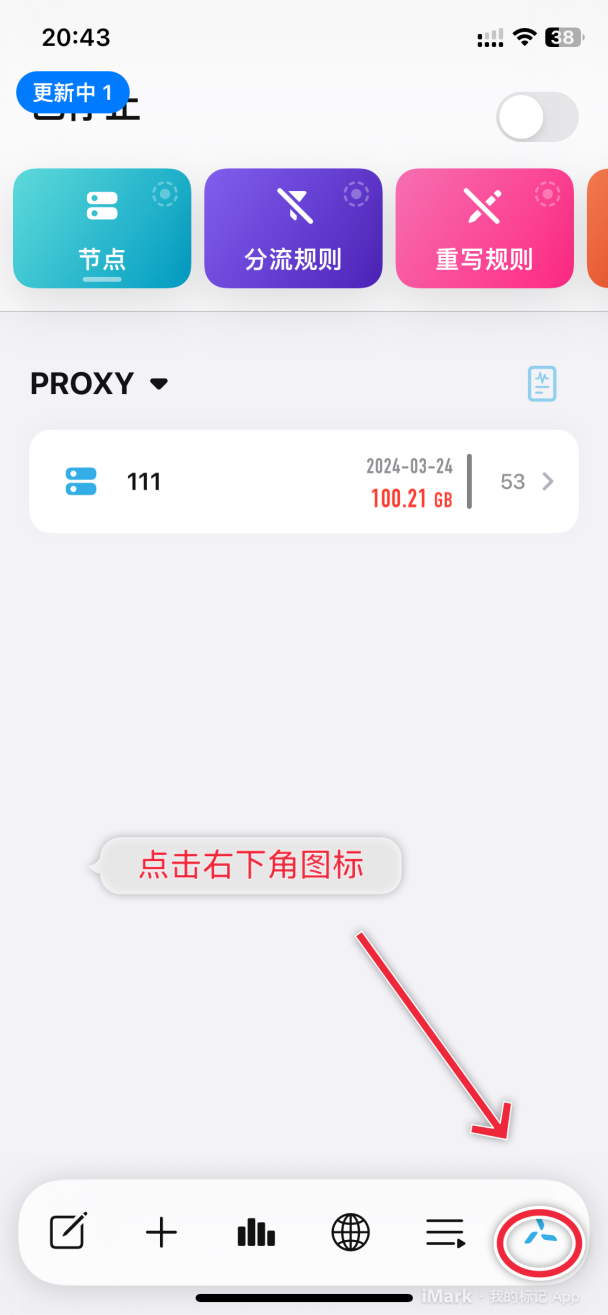Image resolution: width=608 pixels, height=1315 pixels.
Task: Tap the 更新中 1 status badge
Action: [73, 92]
